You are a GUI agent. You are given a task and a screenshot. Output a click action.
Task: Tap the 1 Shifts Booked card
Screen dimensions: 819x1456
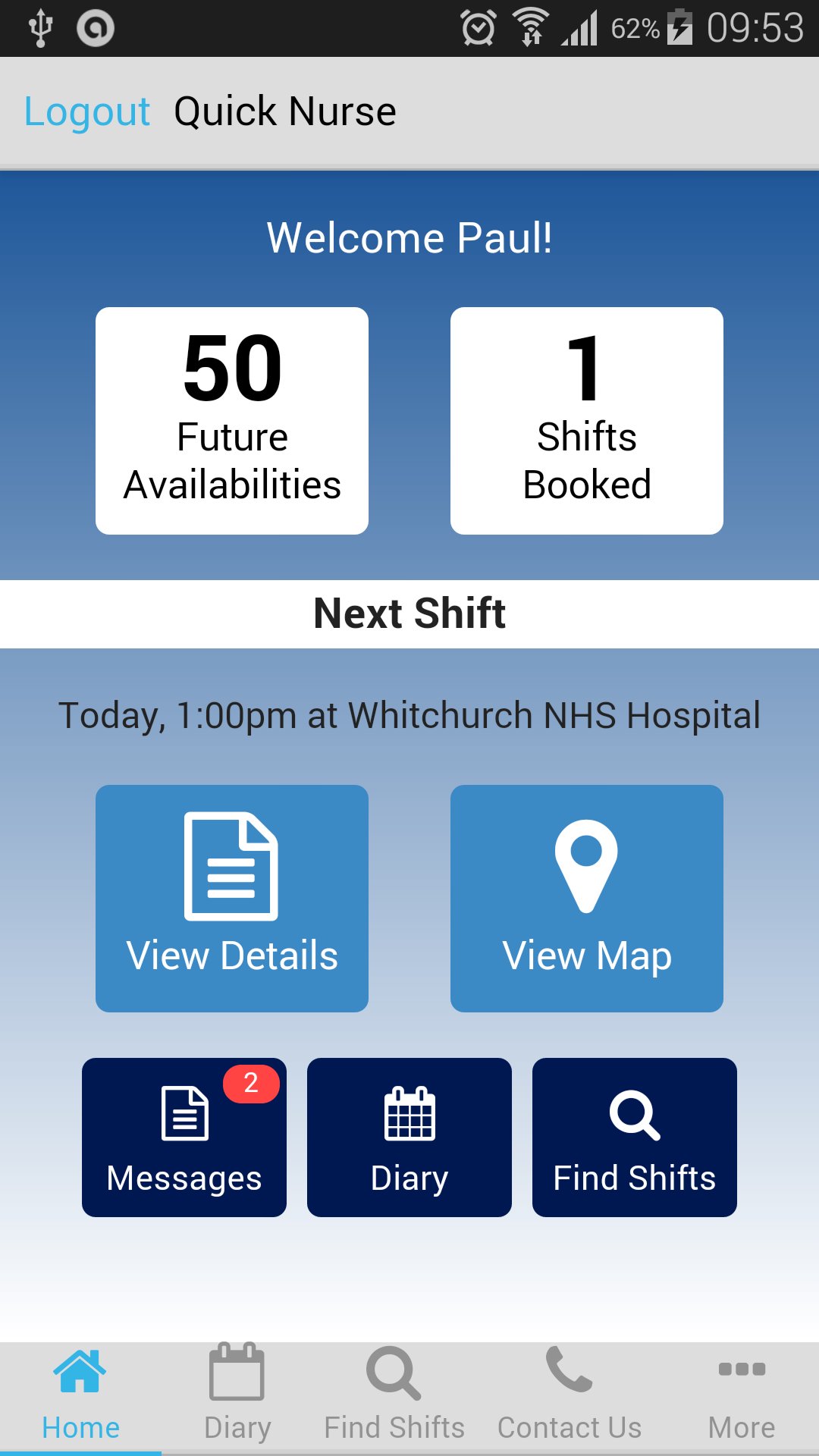coord(586,419)
